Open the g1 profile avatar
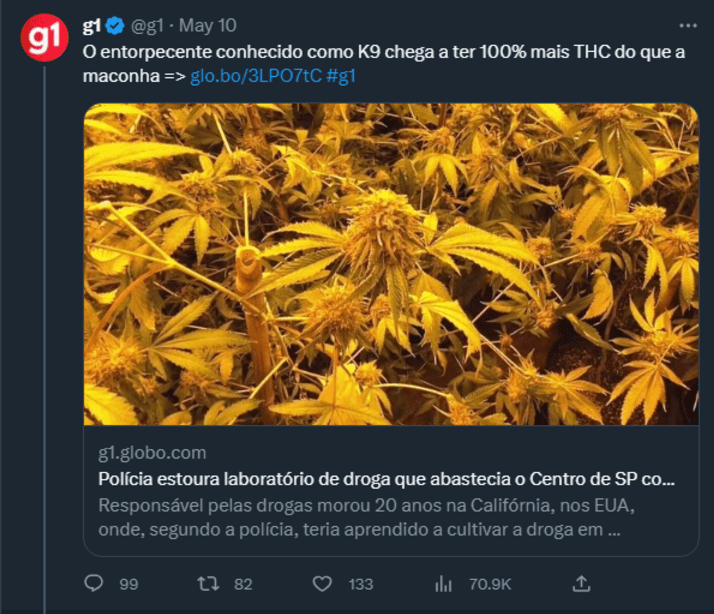 tap(43, 38)
